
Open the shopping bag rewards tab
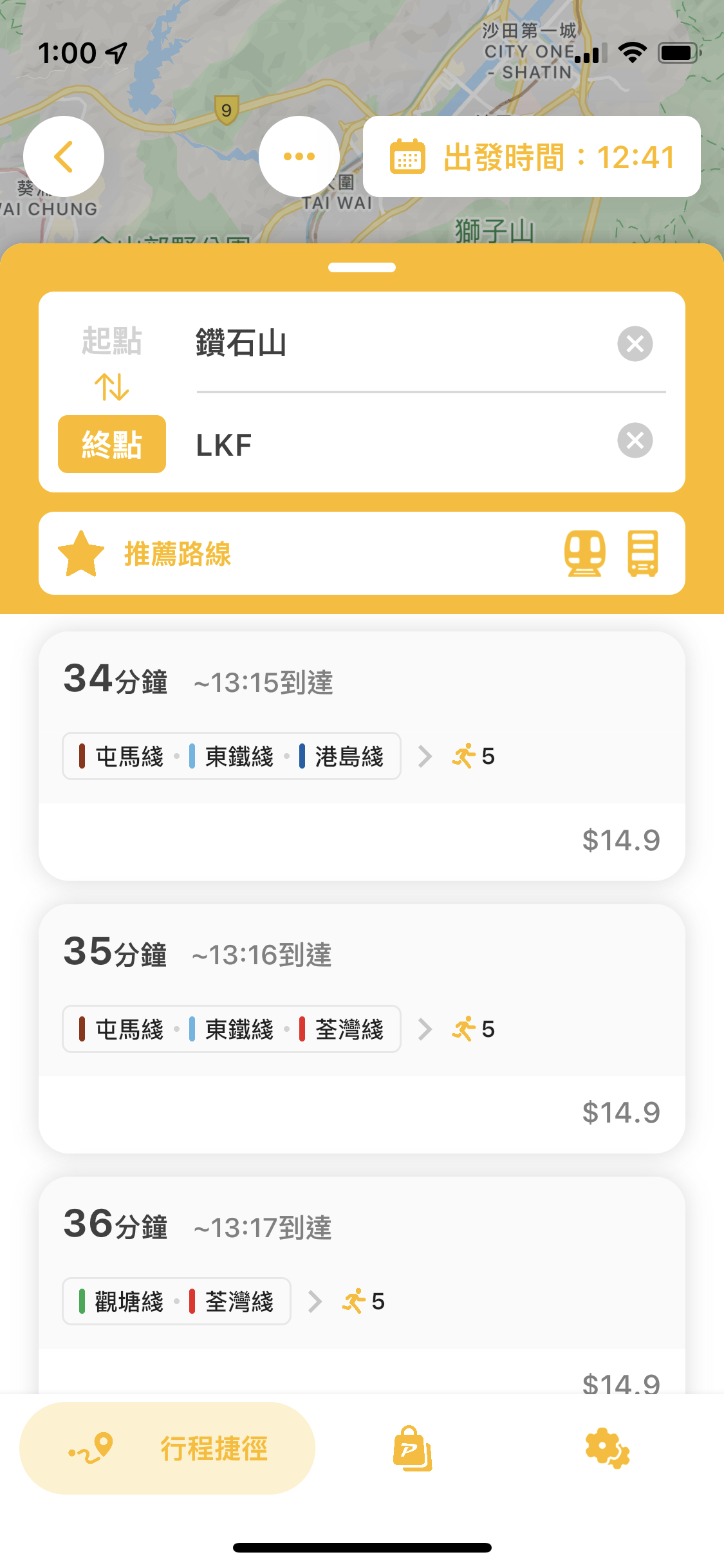click(413, 1448)
